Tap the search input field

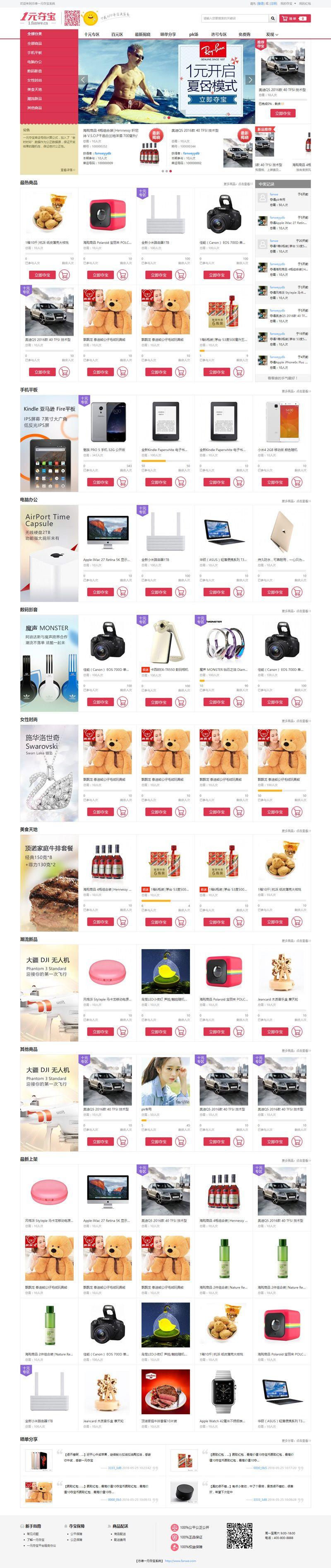234,18
